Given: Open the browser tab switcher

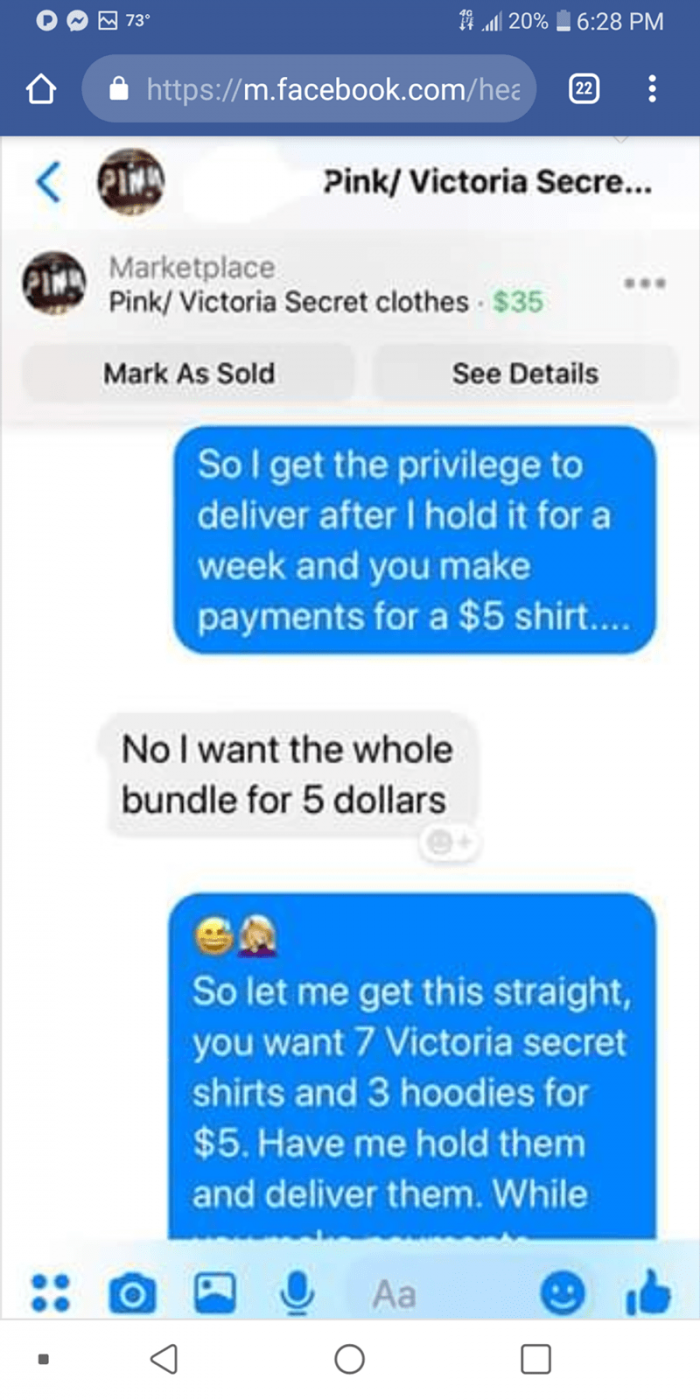Looking at the screenshot, I should pyautogui.click(x=584, y=91).
